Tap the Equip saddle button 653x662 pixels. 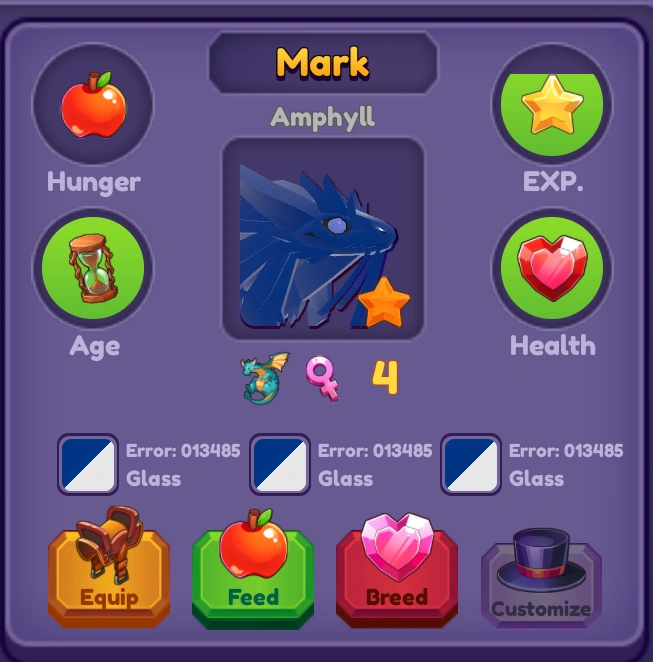click(108, 573)
